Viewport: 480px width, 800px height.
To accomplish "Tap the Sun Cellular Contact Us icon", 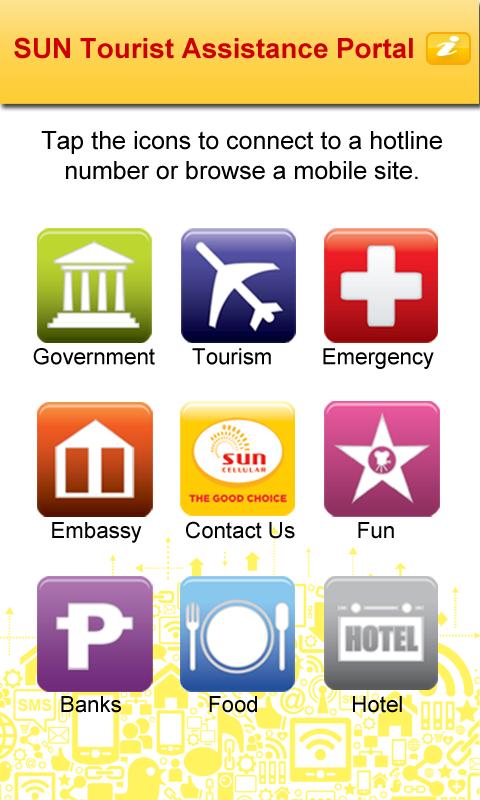I will [238, 459].
